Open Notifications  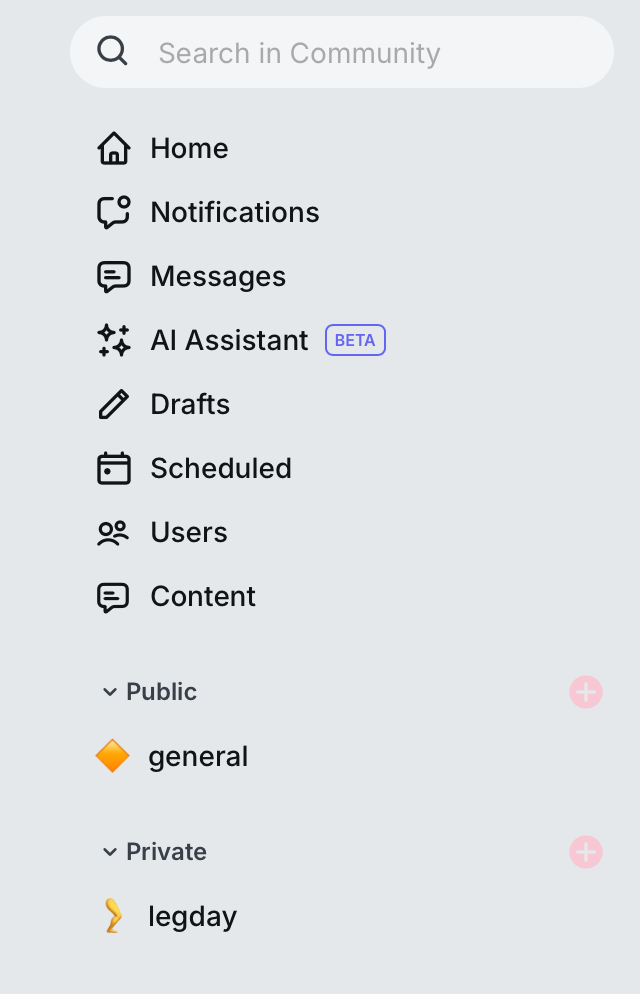click(234, 212)
